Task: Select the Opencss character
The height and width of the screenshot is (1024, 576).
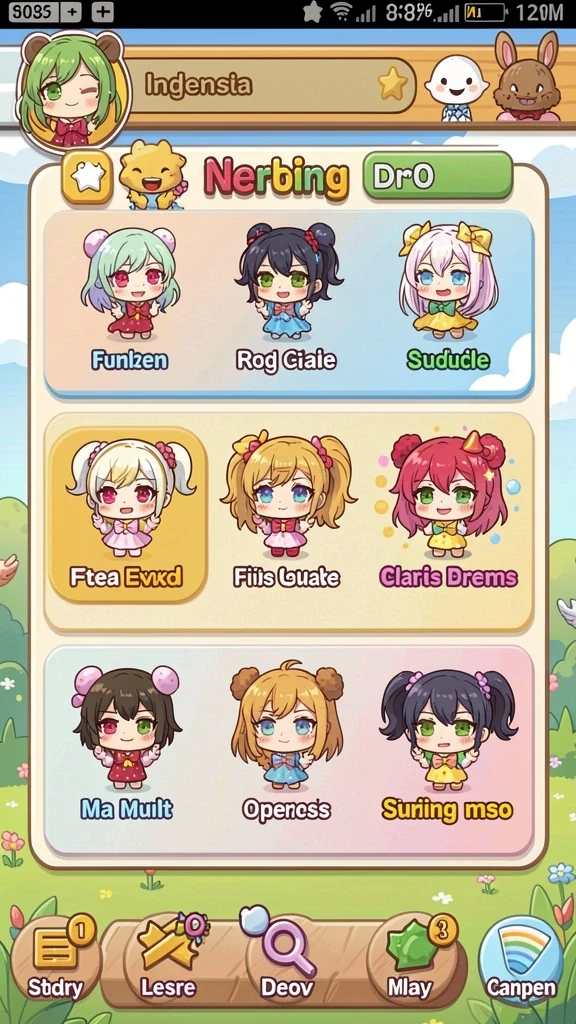Action: [x=287, y=743]
